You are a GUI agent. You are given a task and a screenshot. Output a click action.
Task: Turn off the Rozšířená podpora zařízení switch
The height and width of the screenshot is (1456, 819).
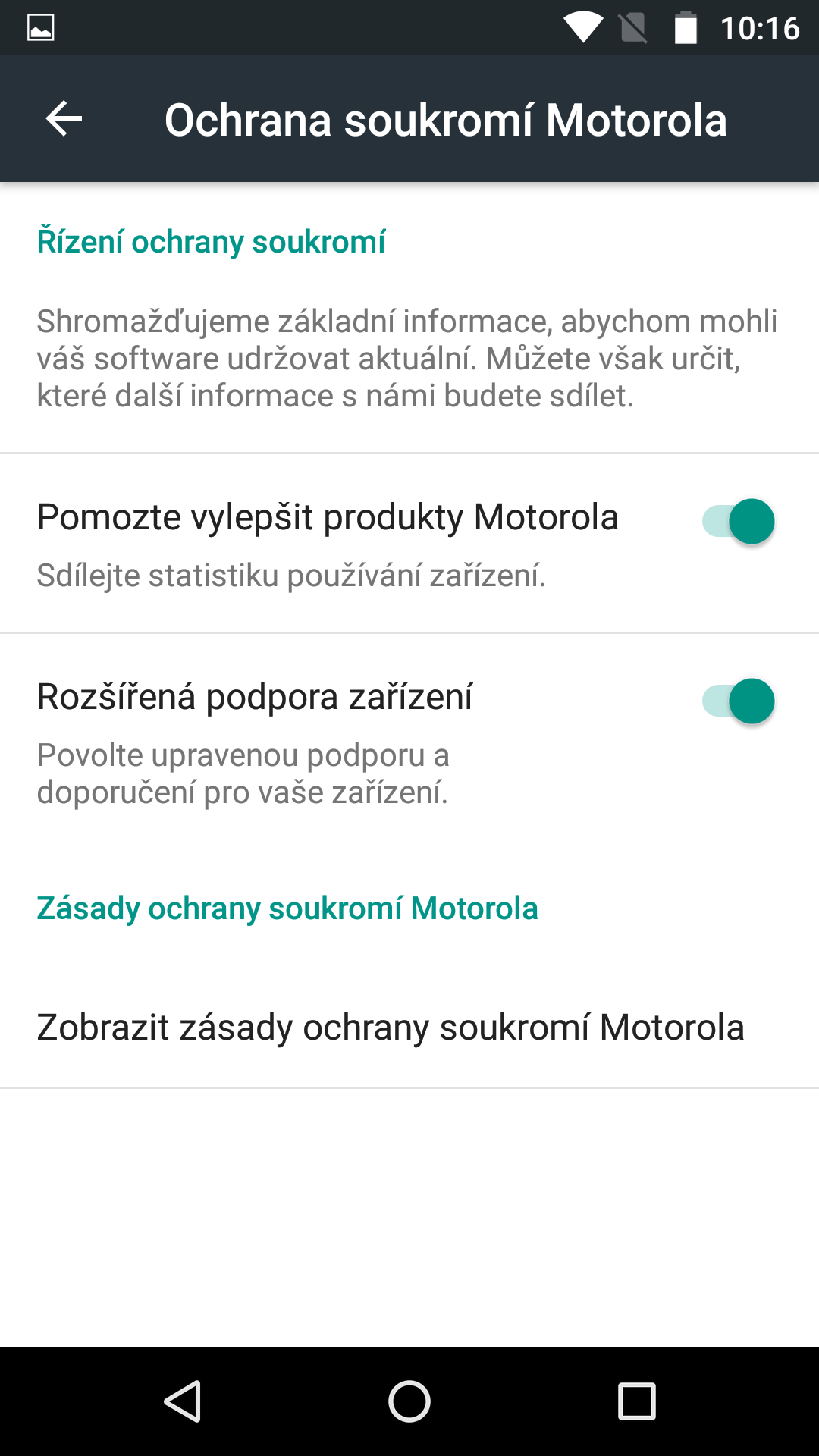pos(739,701)
